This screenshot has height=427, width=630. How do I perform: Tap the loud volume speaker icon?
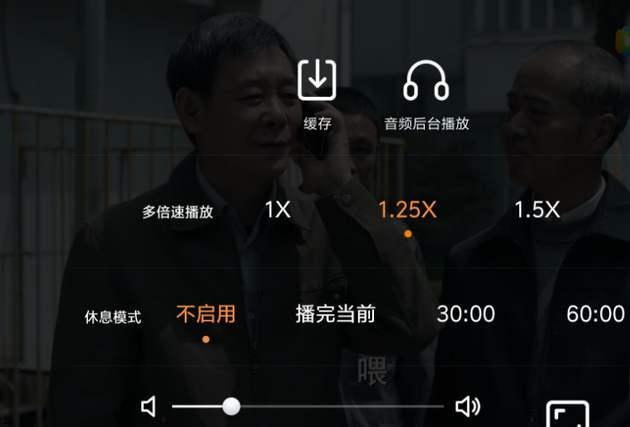coord(467,406)
